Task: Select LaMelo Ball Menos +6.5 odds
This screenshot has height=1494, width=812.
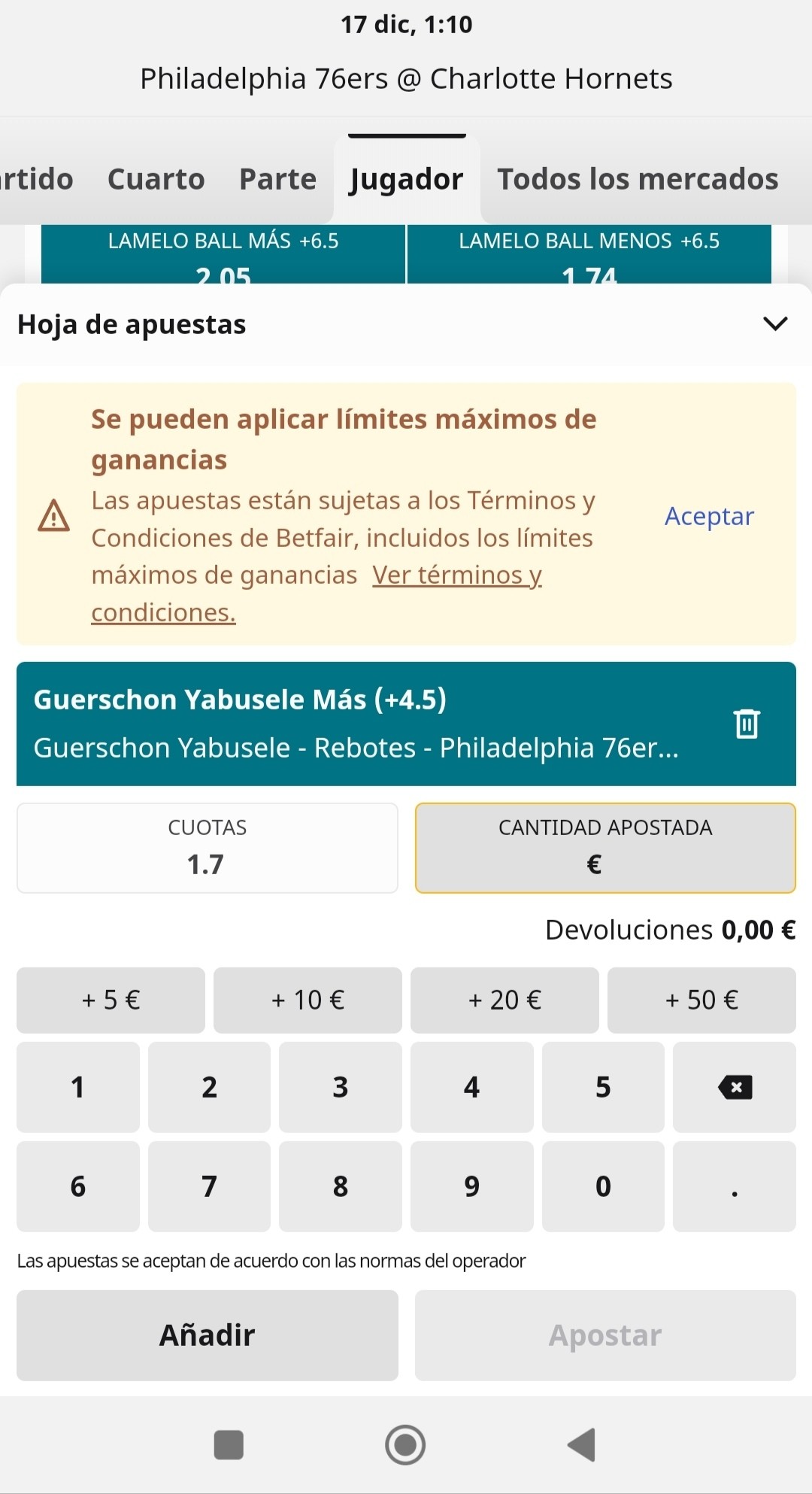Action: click(x=589, y=254)
